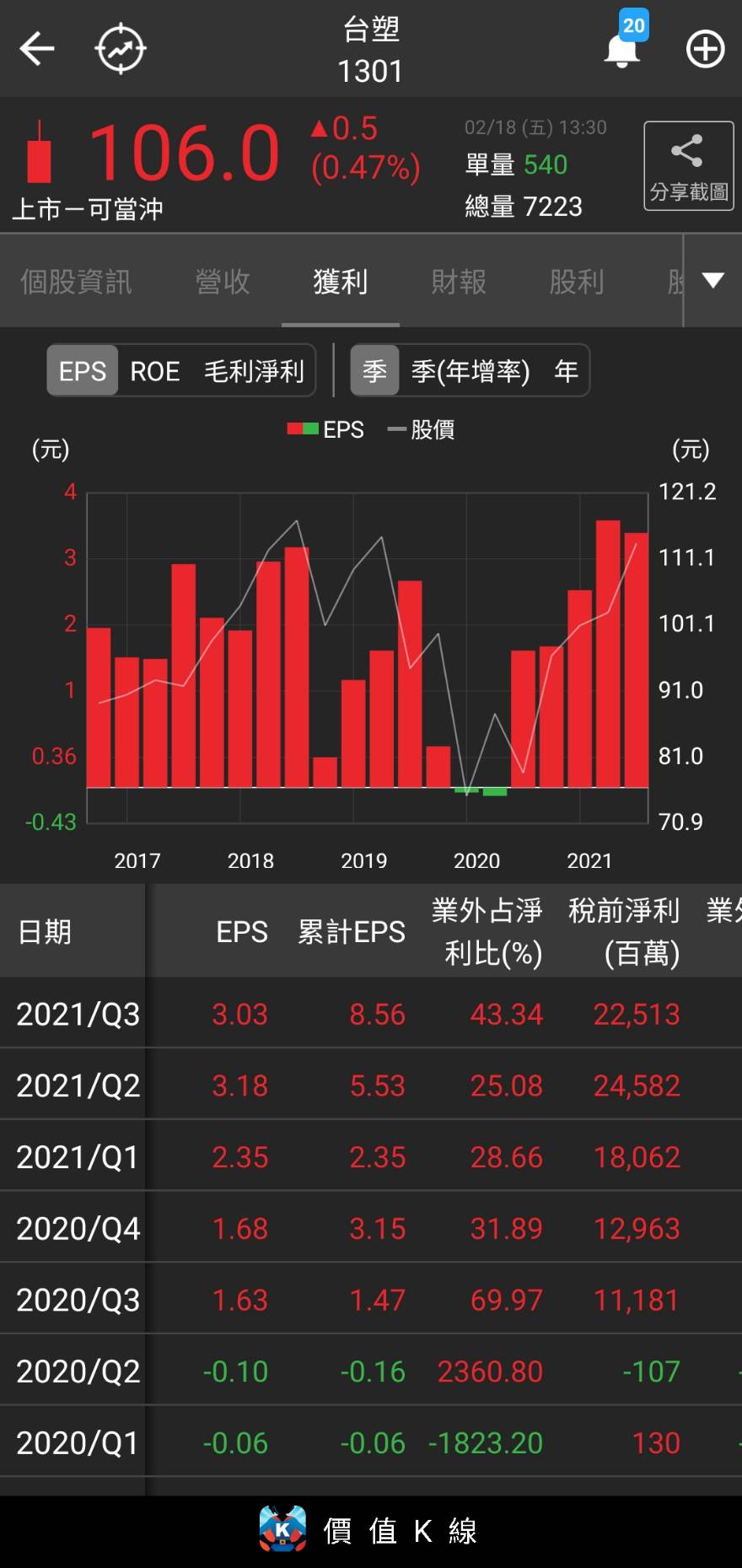Image resolution: width=742 pixels, height=1568 pixels.
Task: Switch chart to ROE mode
Action: pyautogui.click(x=155, y=369)
